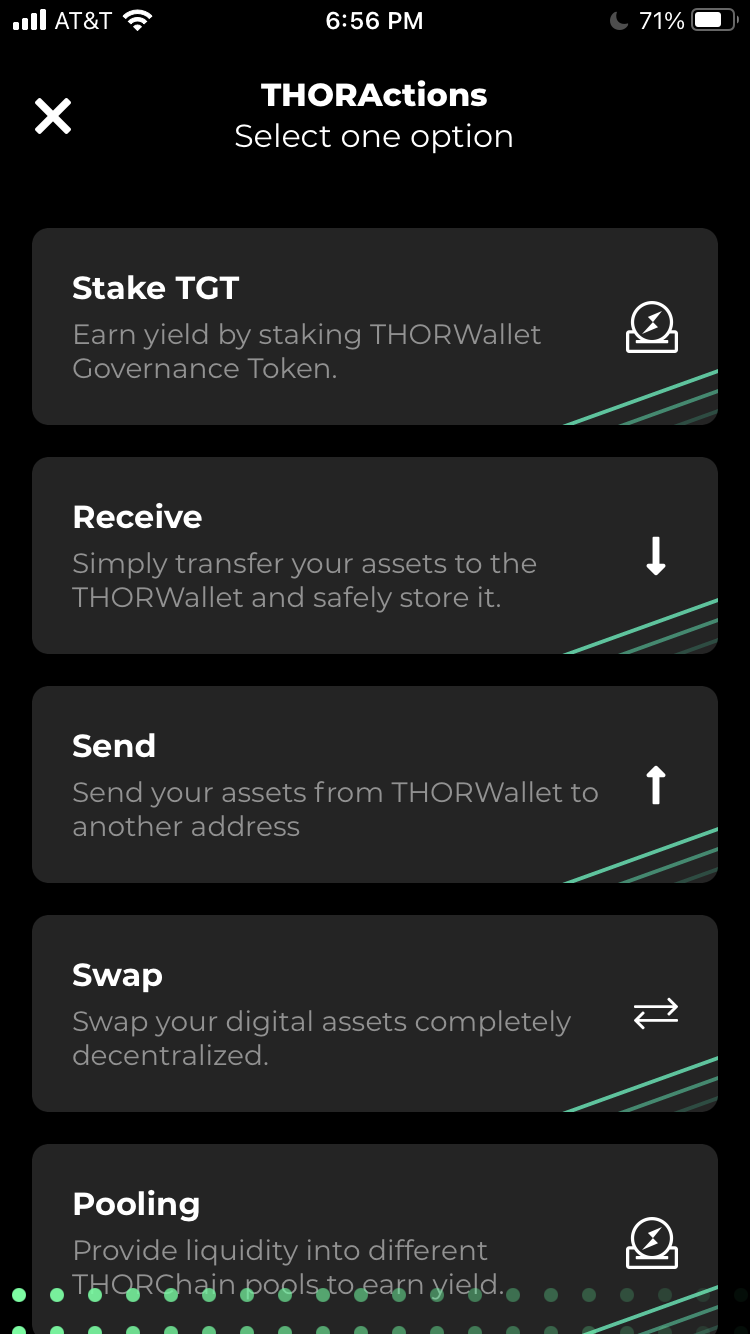
Task: Open the Stake TGT option
Action: click(374, 327)
